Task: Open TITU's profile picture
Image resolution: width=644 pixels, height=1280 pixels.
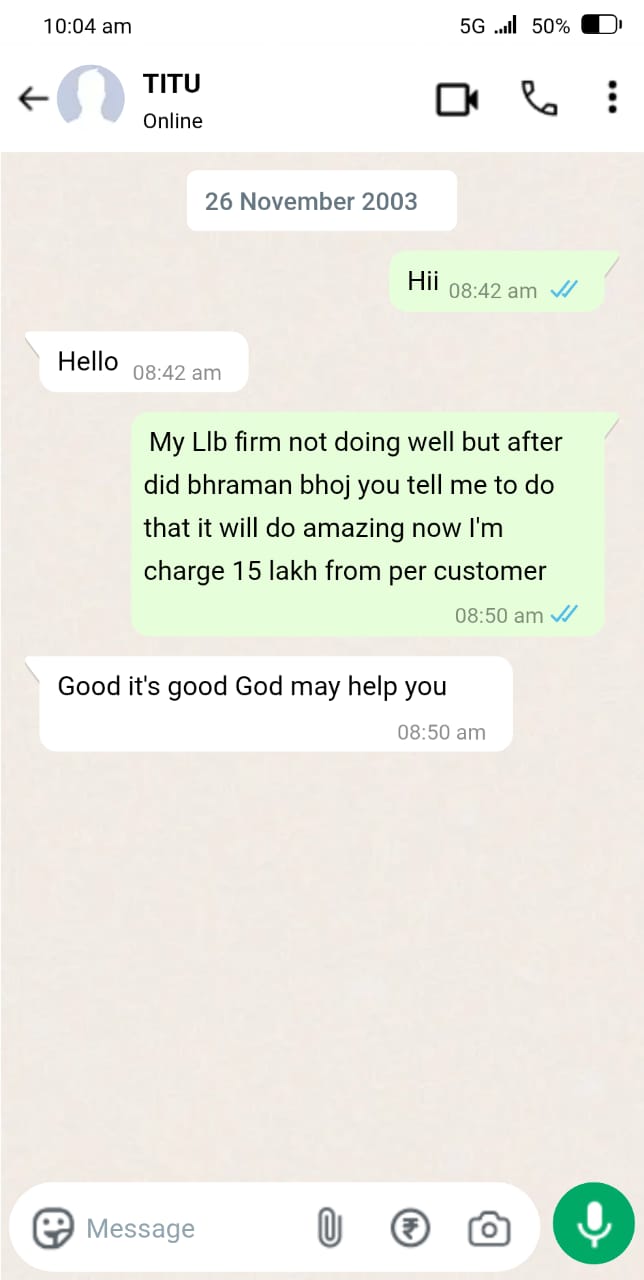Action: [x=90, y=98]
